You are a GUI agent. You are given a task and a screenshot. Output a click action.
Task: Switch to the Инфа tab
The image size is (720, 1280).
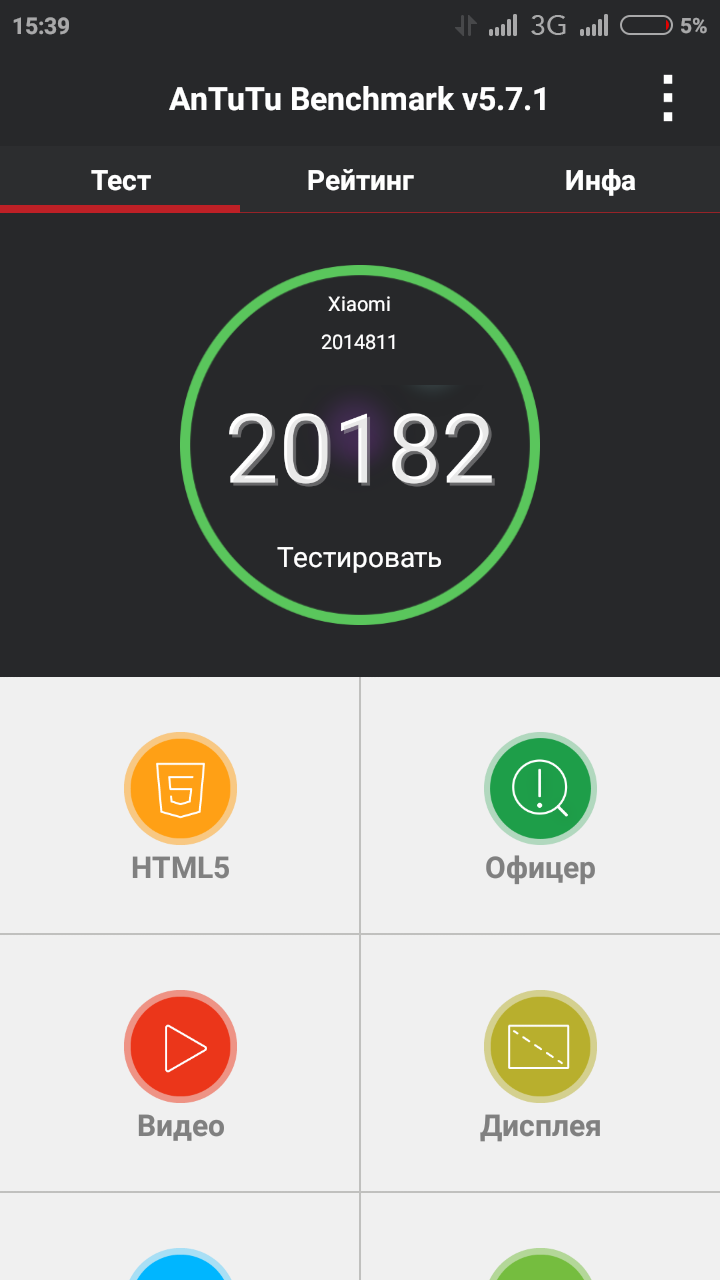(600, 181)
